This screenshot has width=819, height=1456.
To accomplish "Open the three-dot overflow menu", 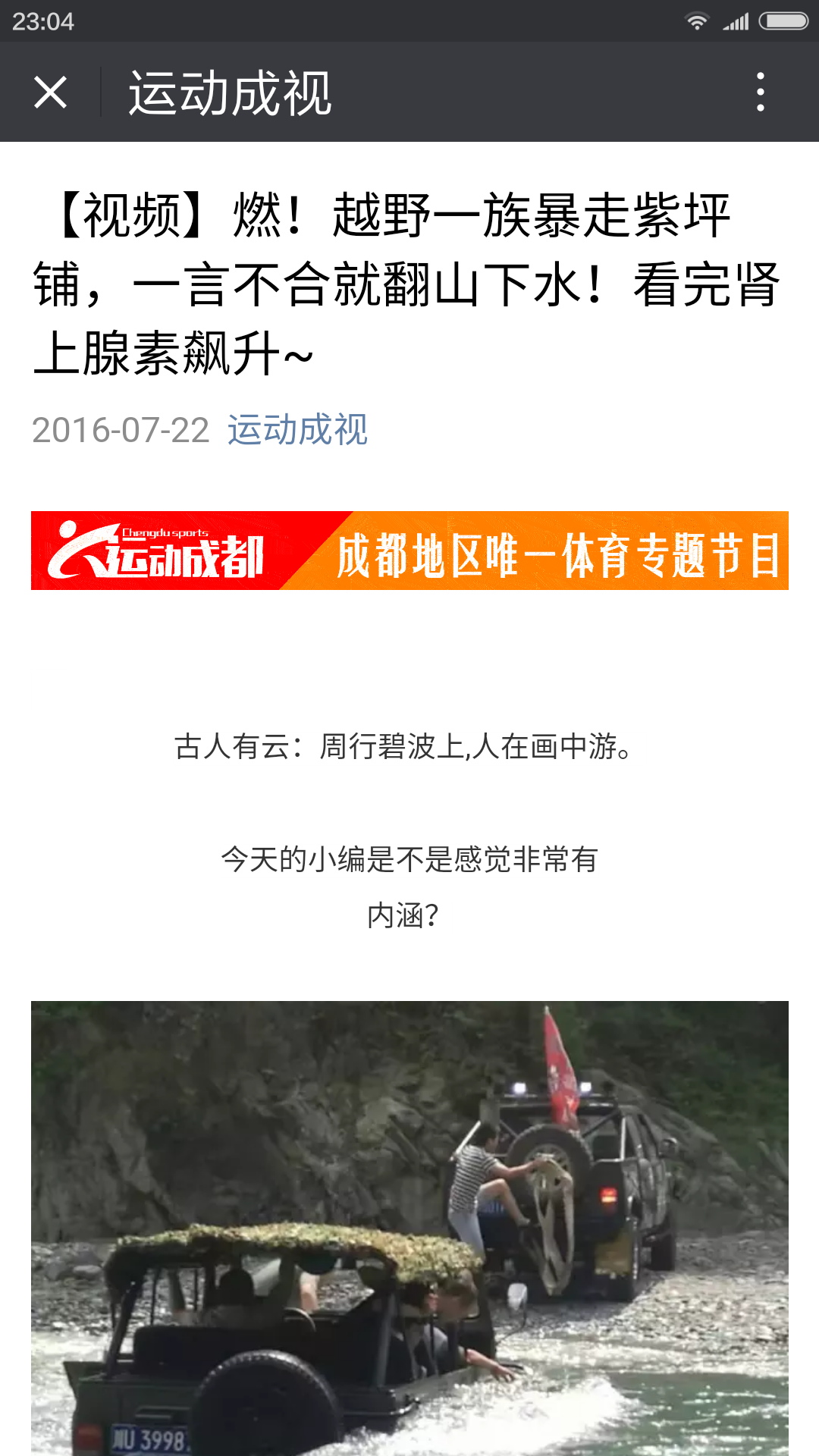I will tap(760, 93).
